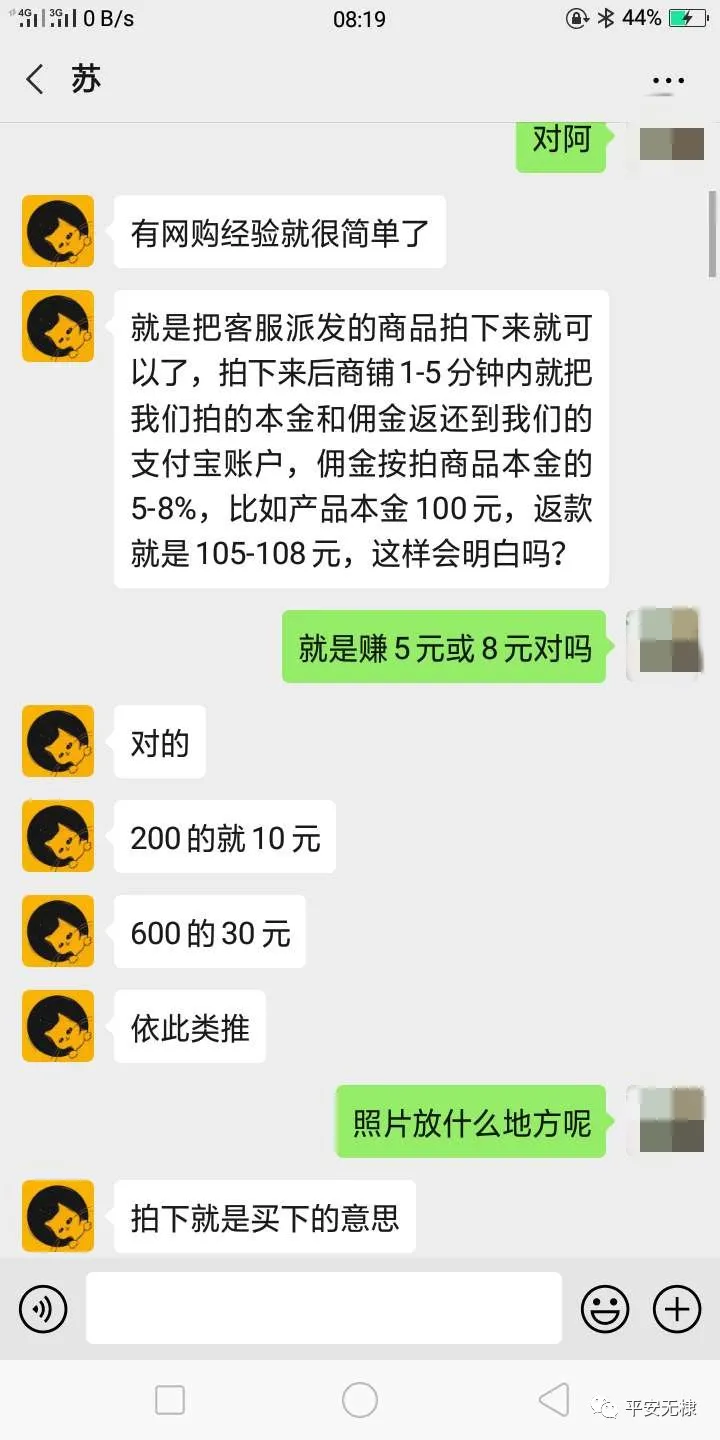Viewport: 720px width, 1440px height.
Task: Tap your avatar beside 照片放什么地方呢
Action: [662, 1121]
